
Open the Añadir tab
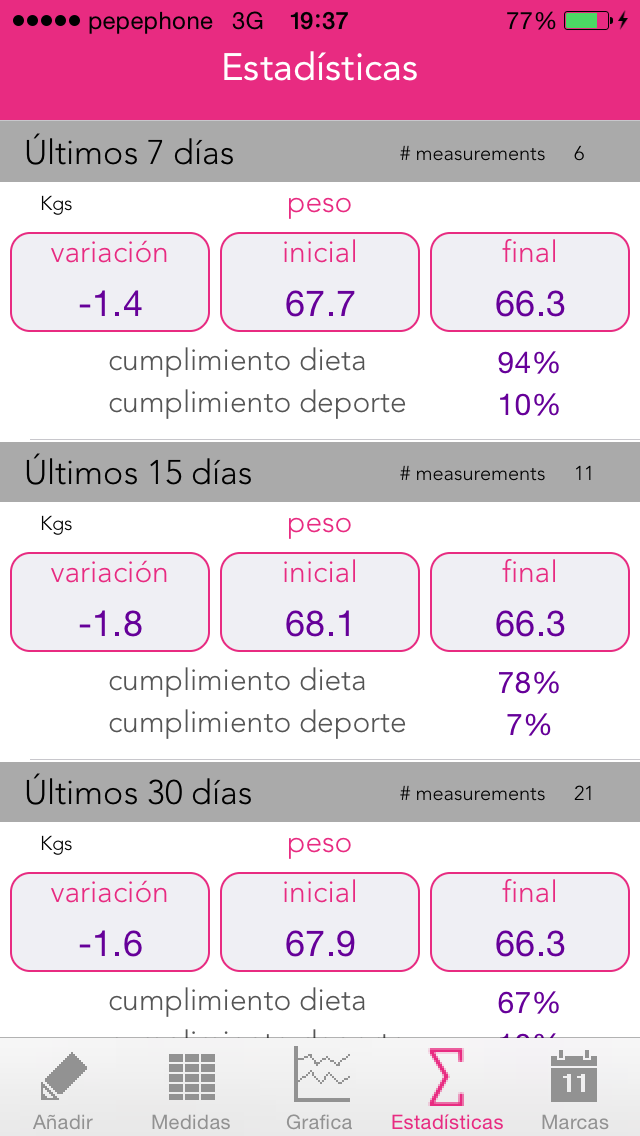point(64,1087)
